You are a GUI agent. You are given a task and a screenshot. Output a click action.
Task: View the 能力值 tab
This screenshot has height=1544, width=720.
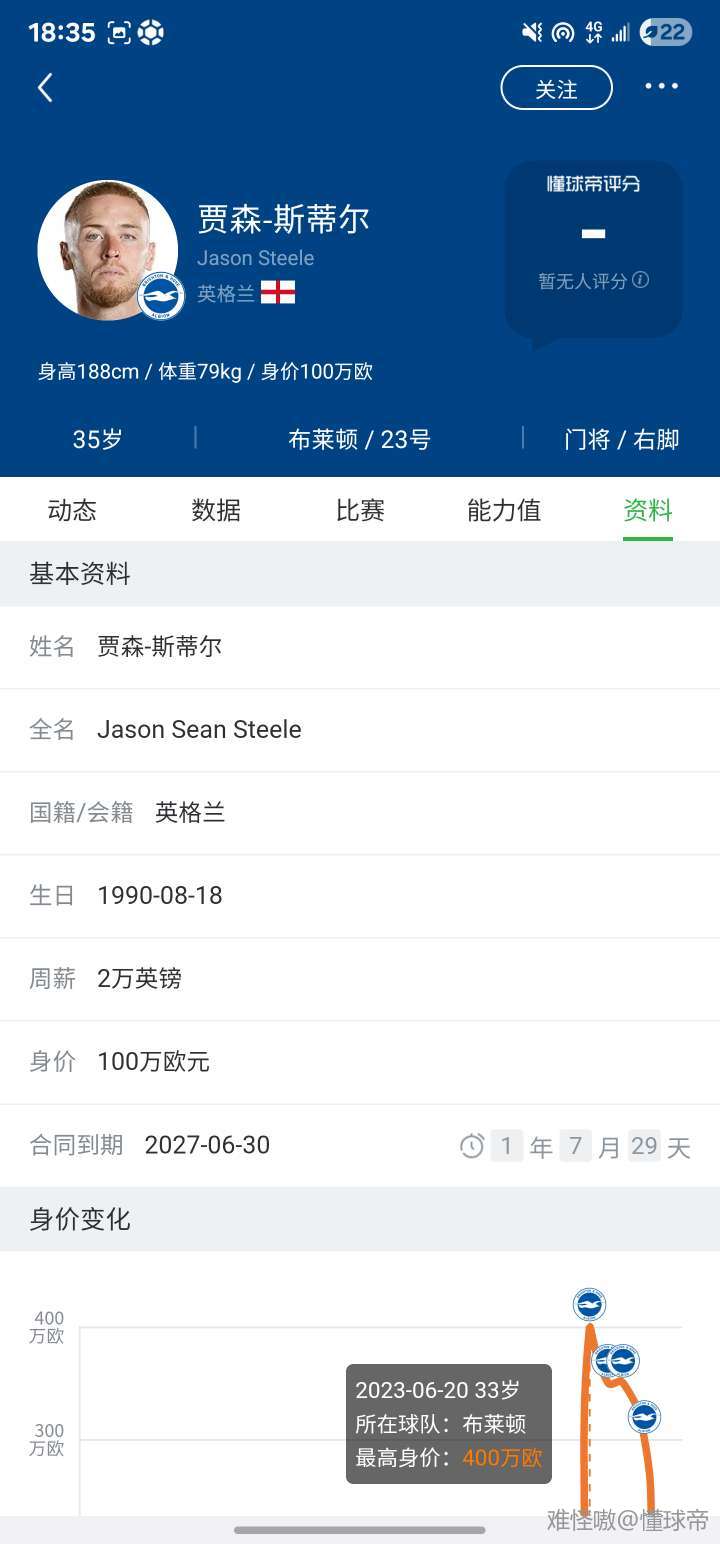[504, 511]
